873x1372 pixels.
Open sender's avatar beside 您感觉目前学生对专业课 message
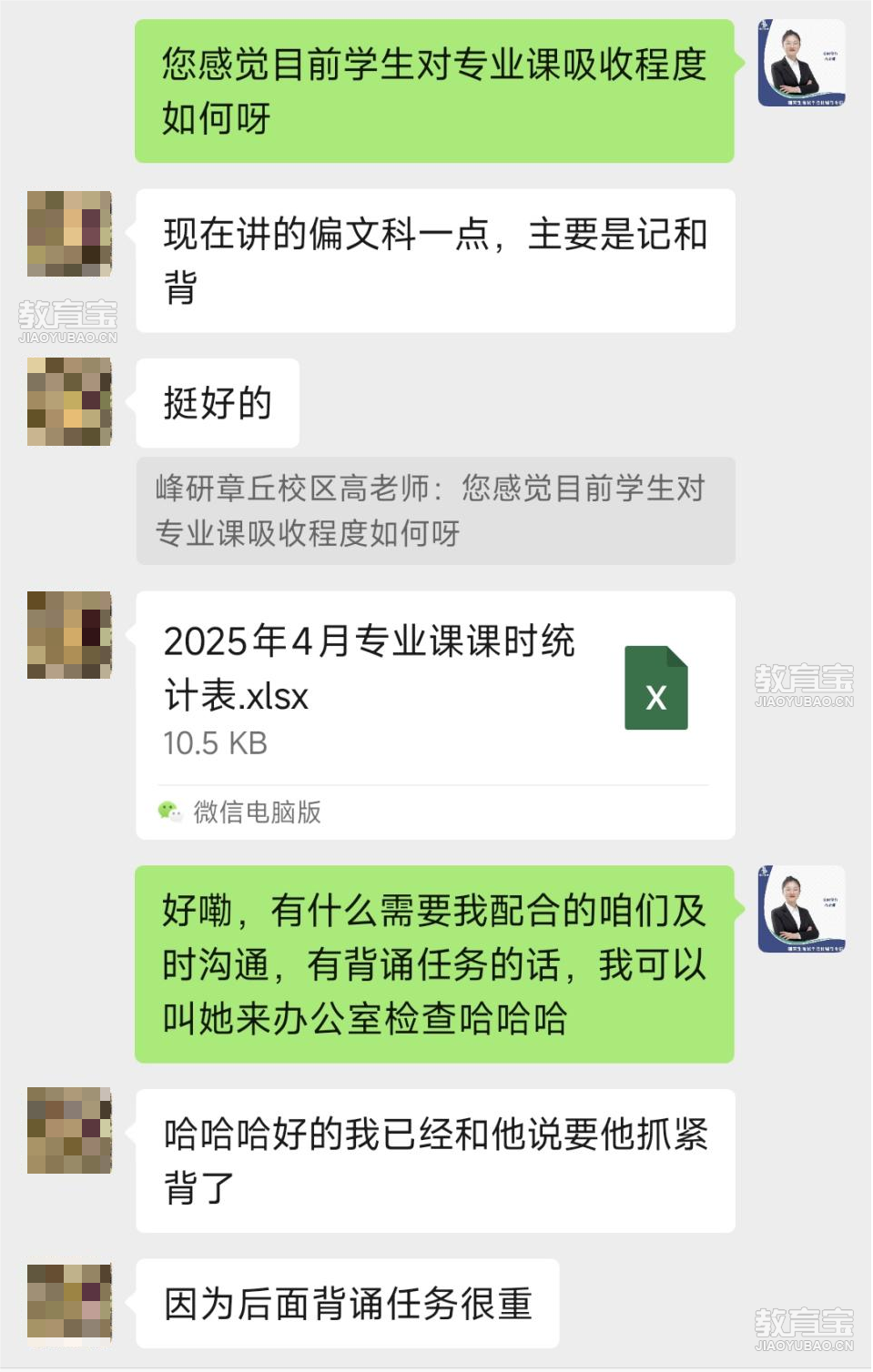click(801, 63)
